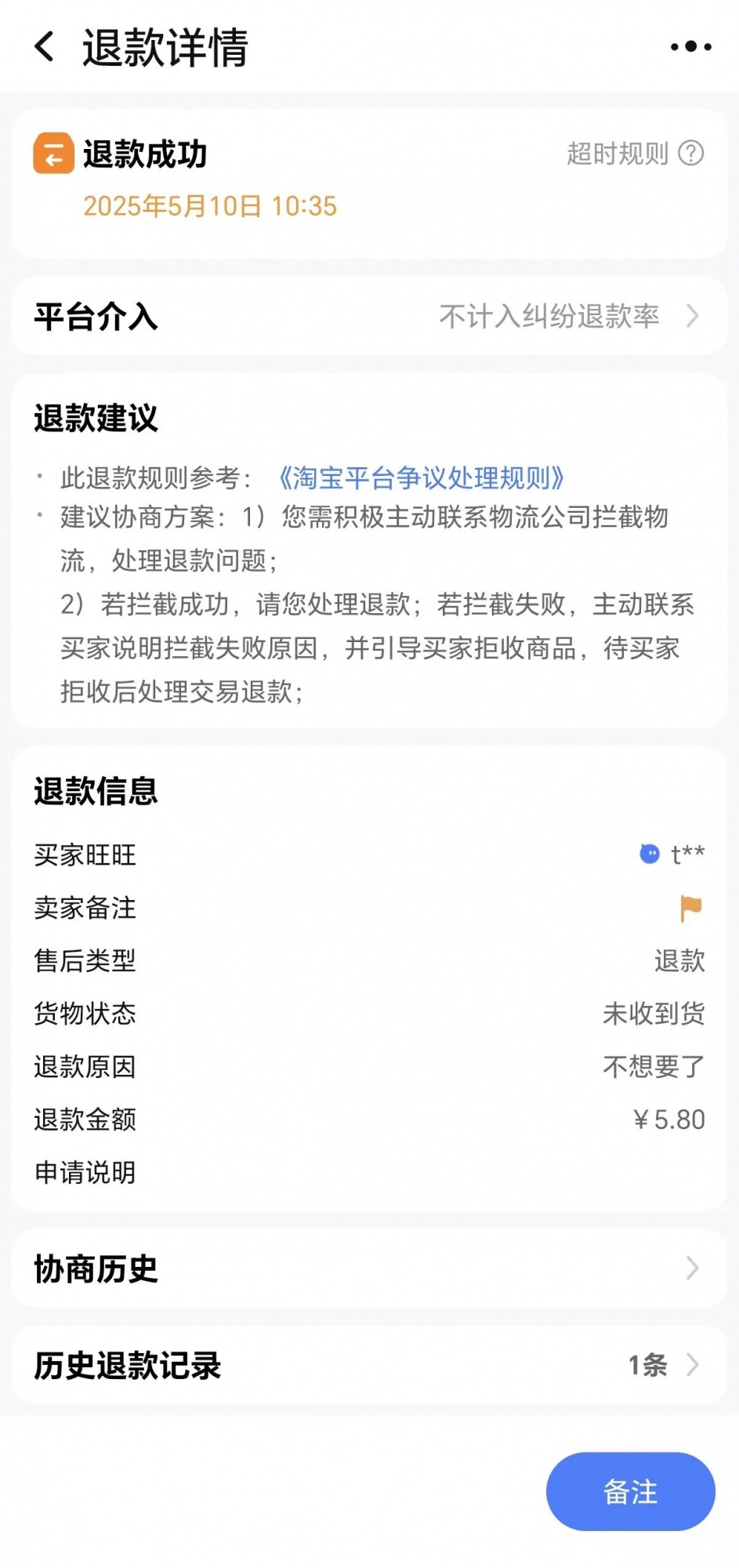The image size is (739, 1568).
Task: Open buyer Wangwang chat with t**
Action: [x=672, y=854]
